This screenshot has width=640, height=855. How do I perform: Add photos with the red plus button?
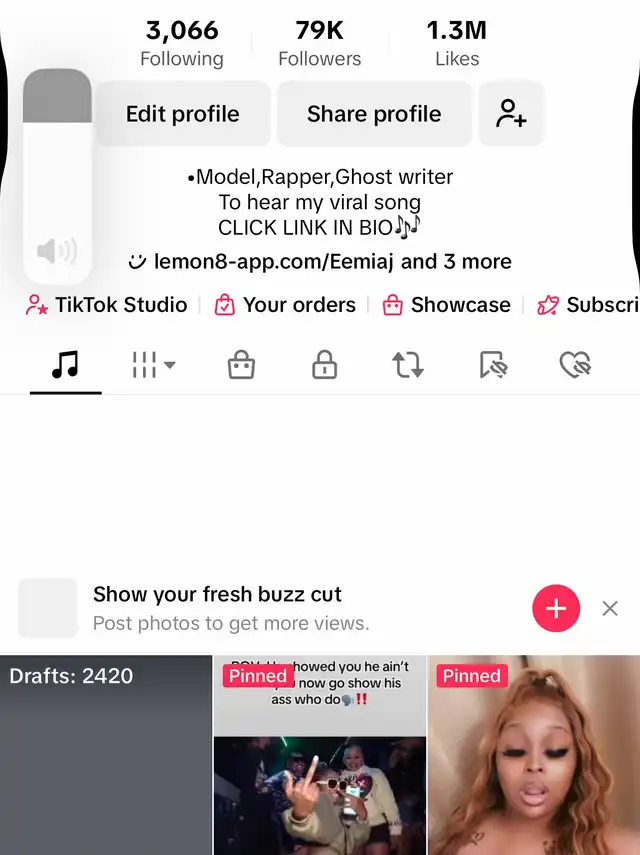coord(556,608)
